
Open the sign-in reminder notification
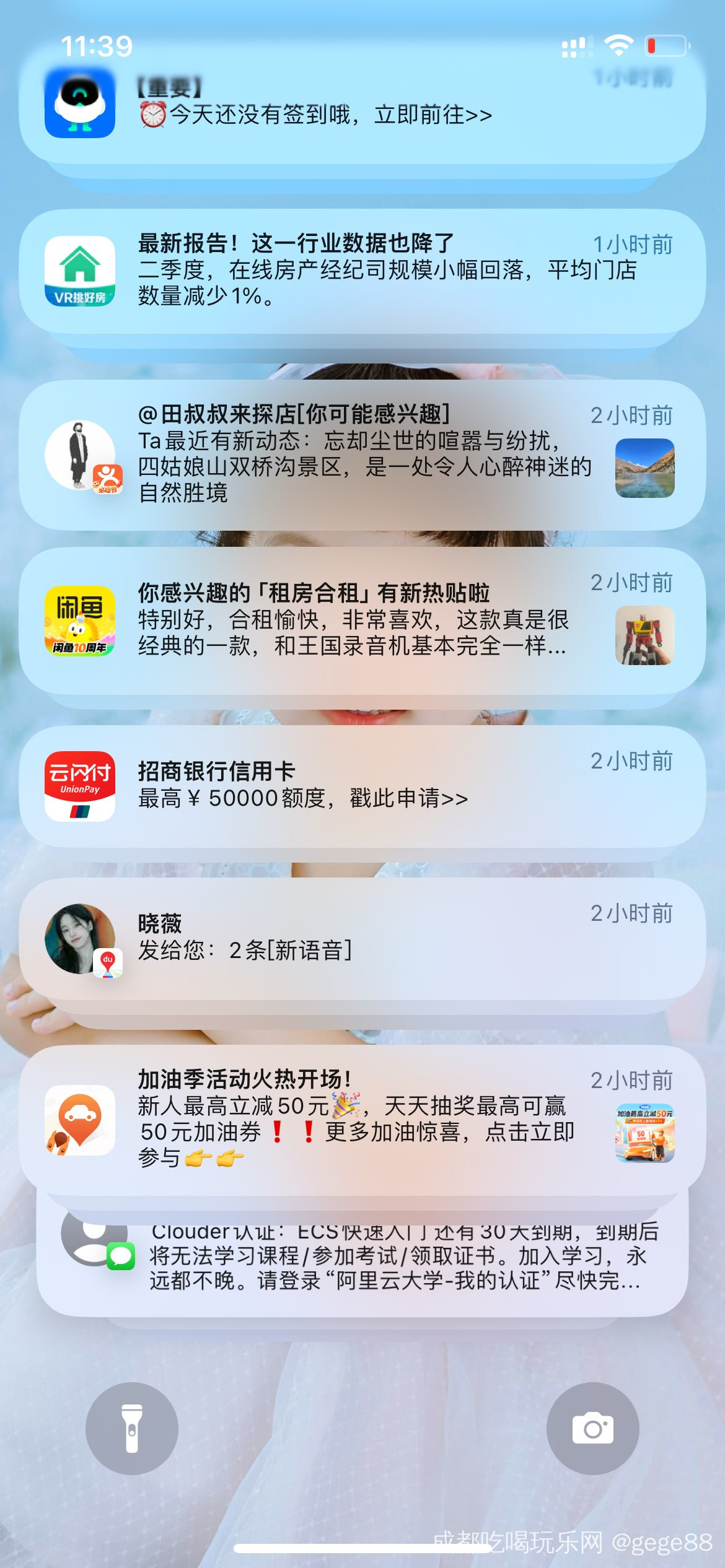[x=362, y=104]
